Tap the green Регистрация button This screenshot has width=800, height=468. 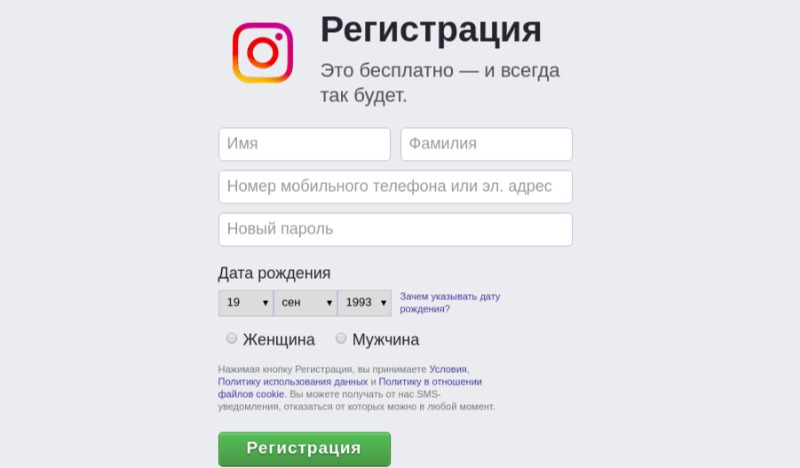pyautogui.click(x=304, y=448)
